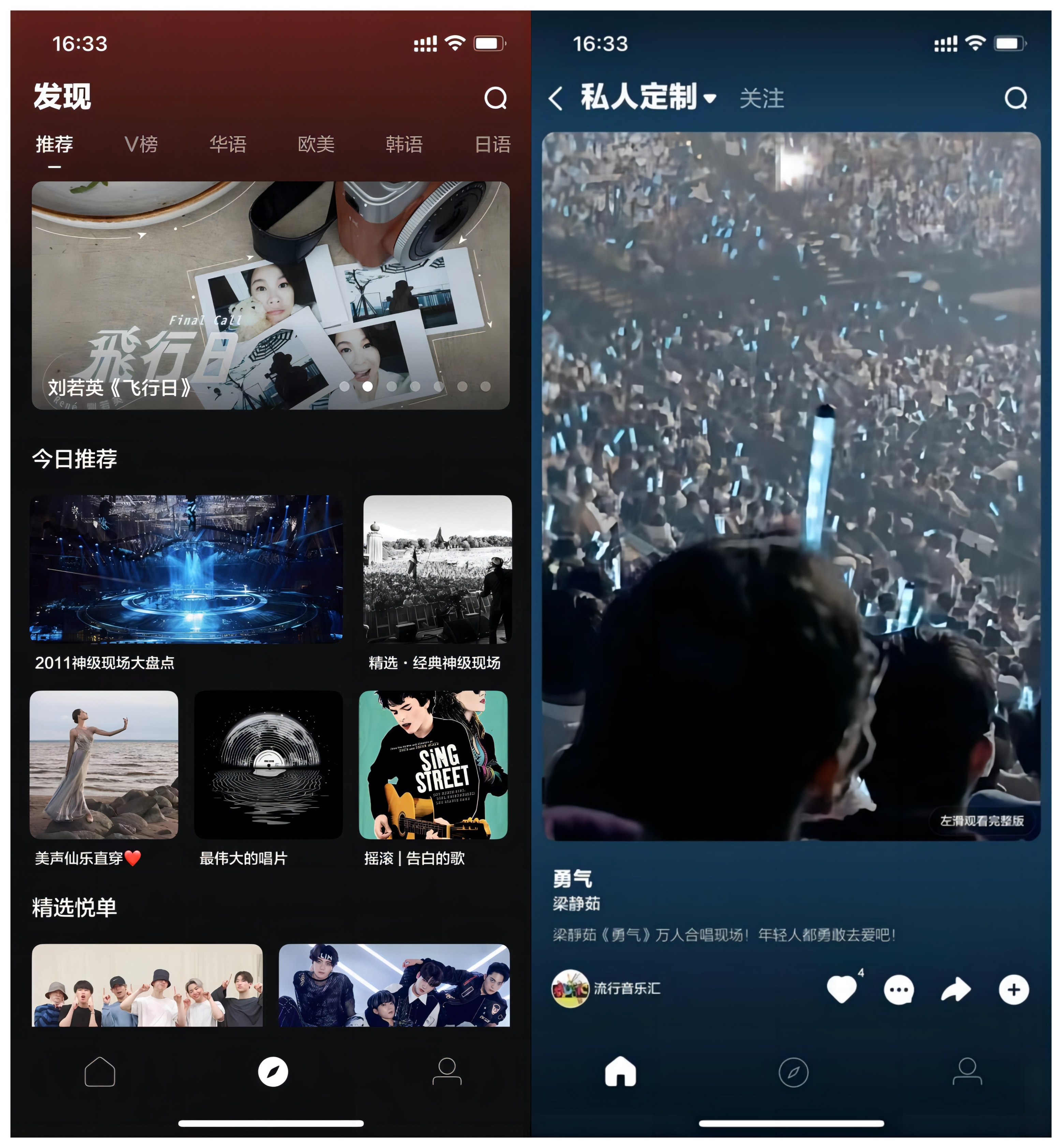Viewport: 1062px width, 1148px height.
Task: Open 2011神级现场大盘点 video card
Action: [186, 569]
